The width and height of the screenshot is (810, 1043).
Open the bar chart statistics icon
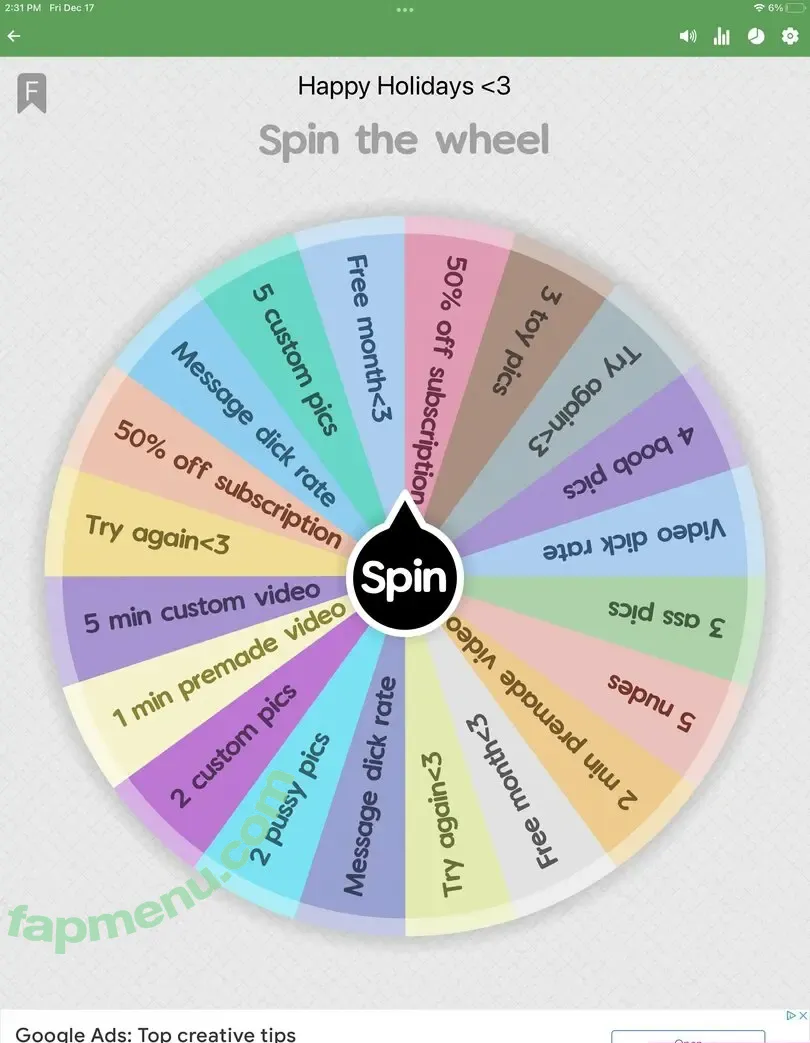[x=721, y=36]
